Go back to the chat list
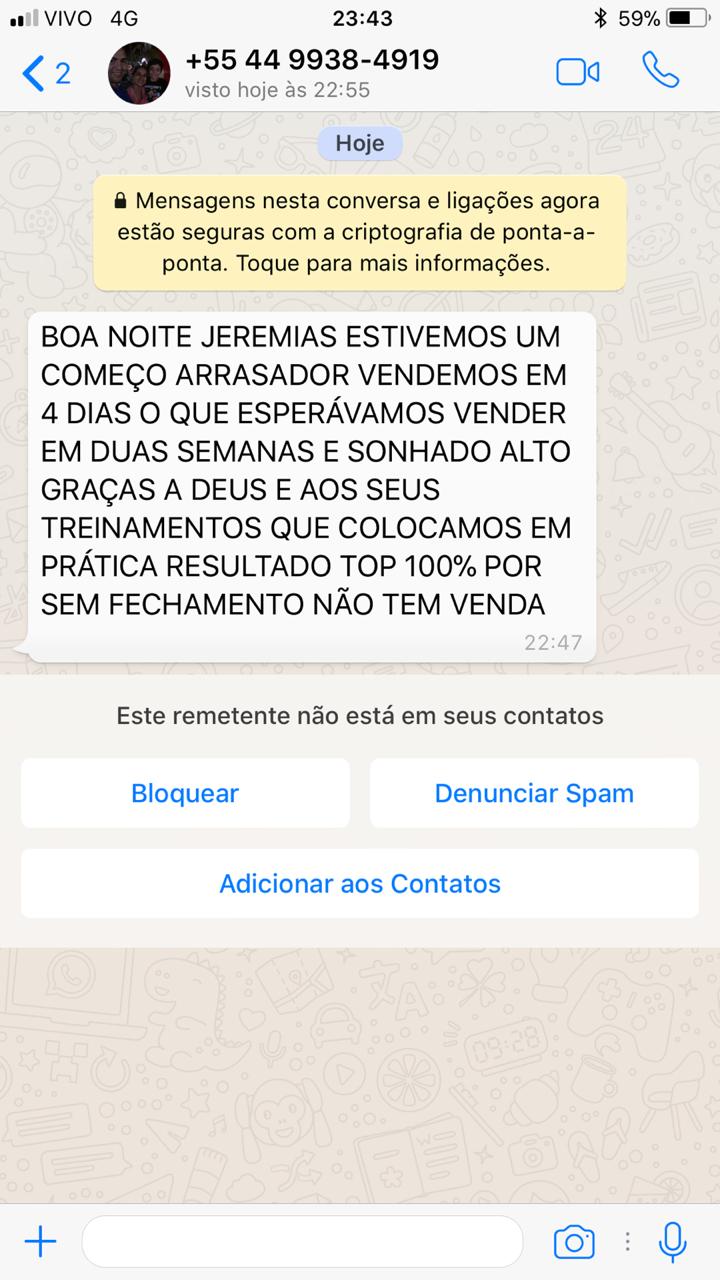The height and width of the screenshot is (1280, 720). pyautogui.click(x=45, y=73)
